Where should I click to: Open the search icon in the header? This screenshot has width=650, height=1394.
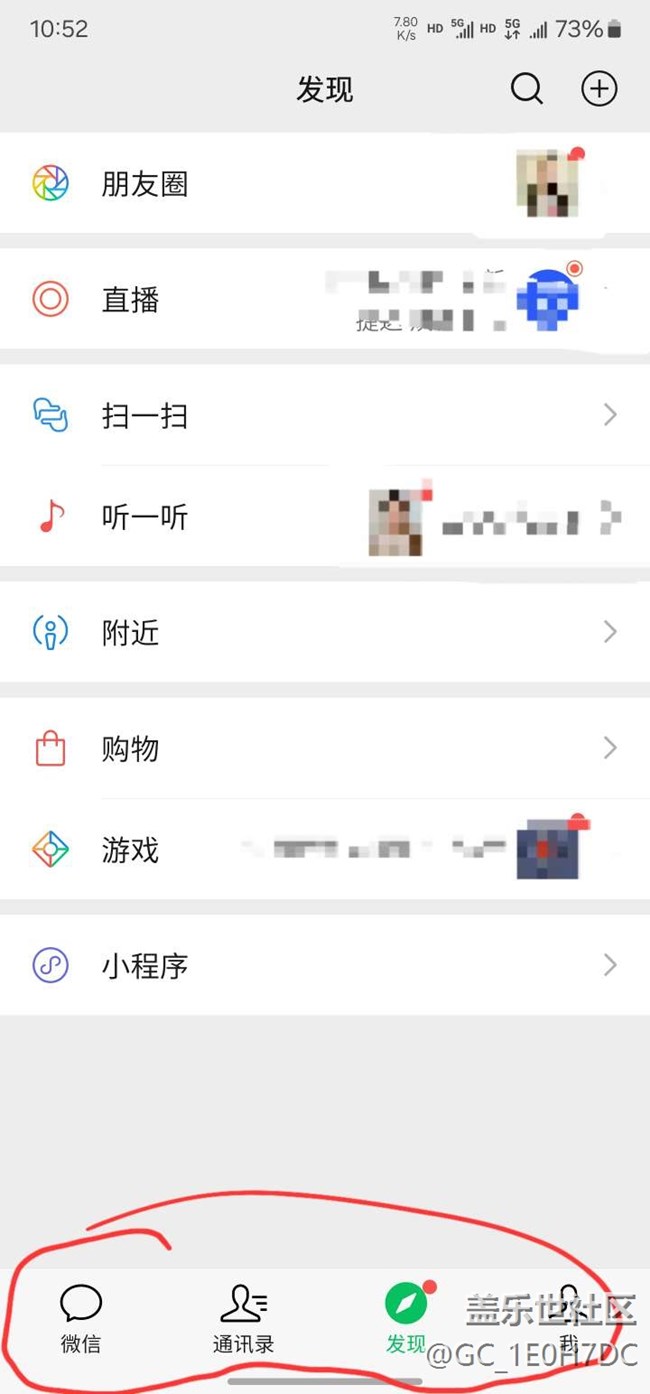pos(526,89)
